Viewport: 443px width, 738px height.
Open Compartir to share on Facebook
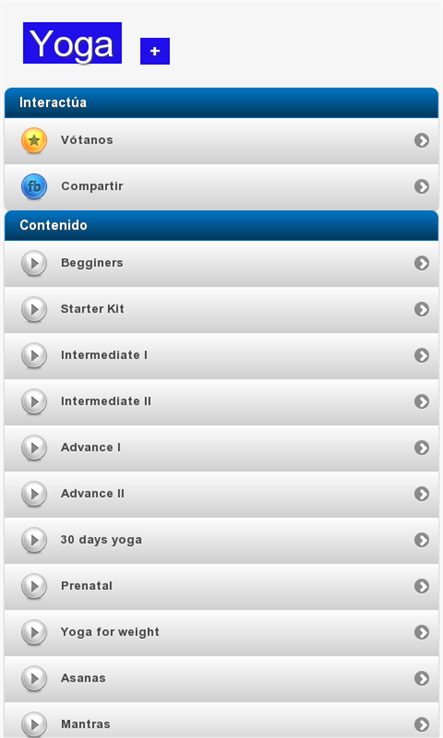point(221,187)
